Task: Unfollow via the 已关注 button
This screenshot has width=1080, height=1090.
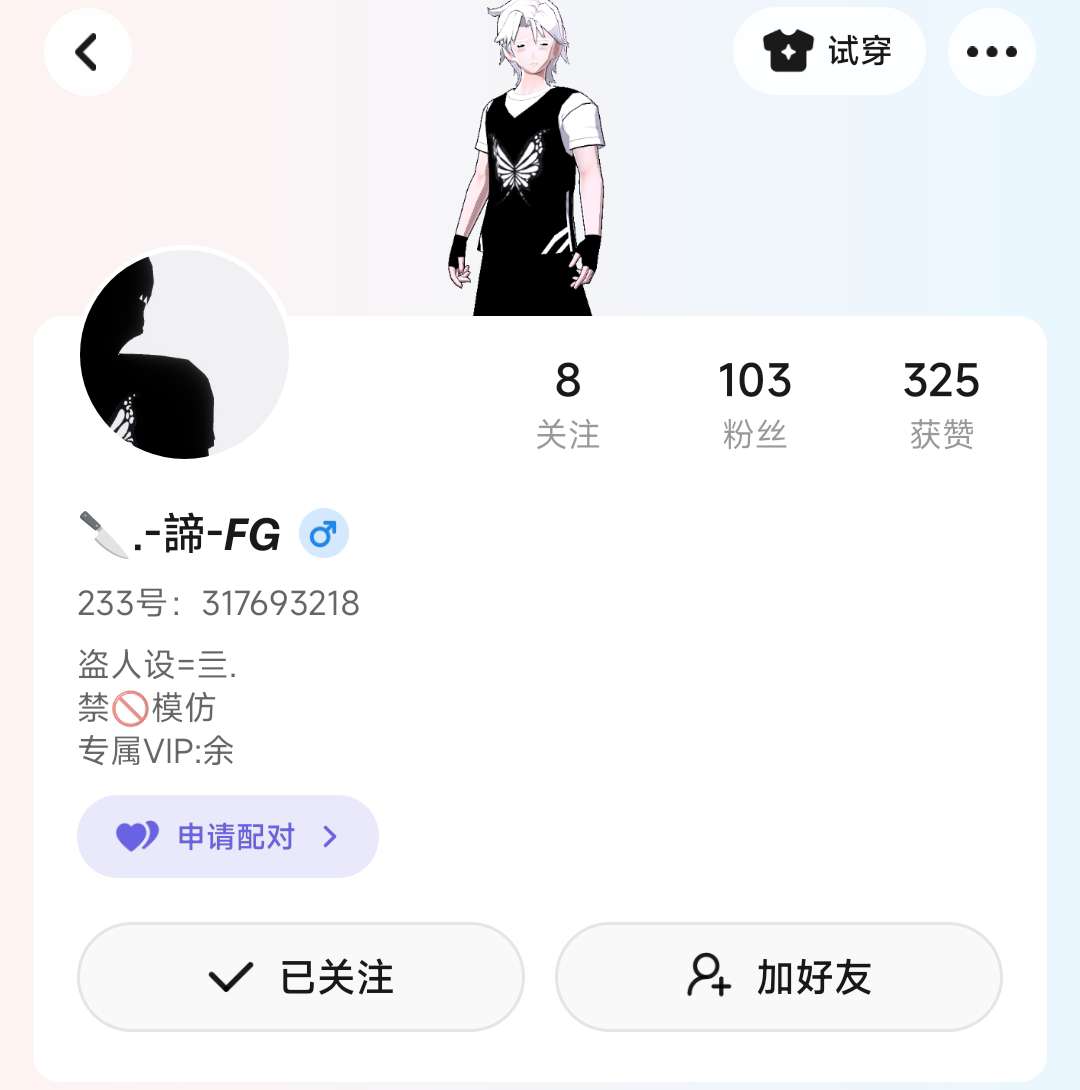Action: pos(301,976)
